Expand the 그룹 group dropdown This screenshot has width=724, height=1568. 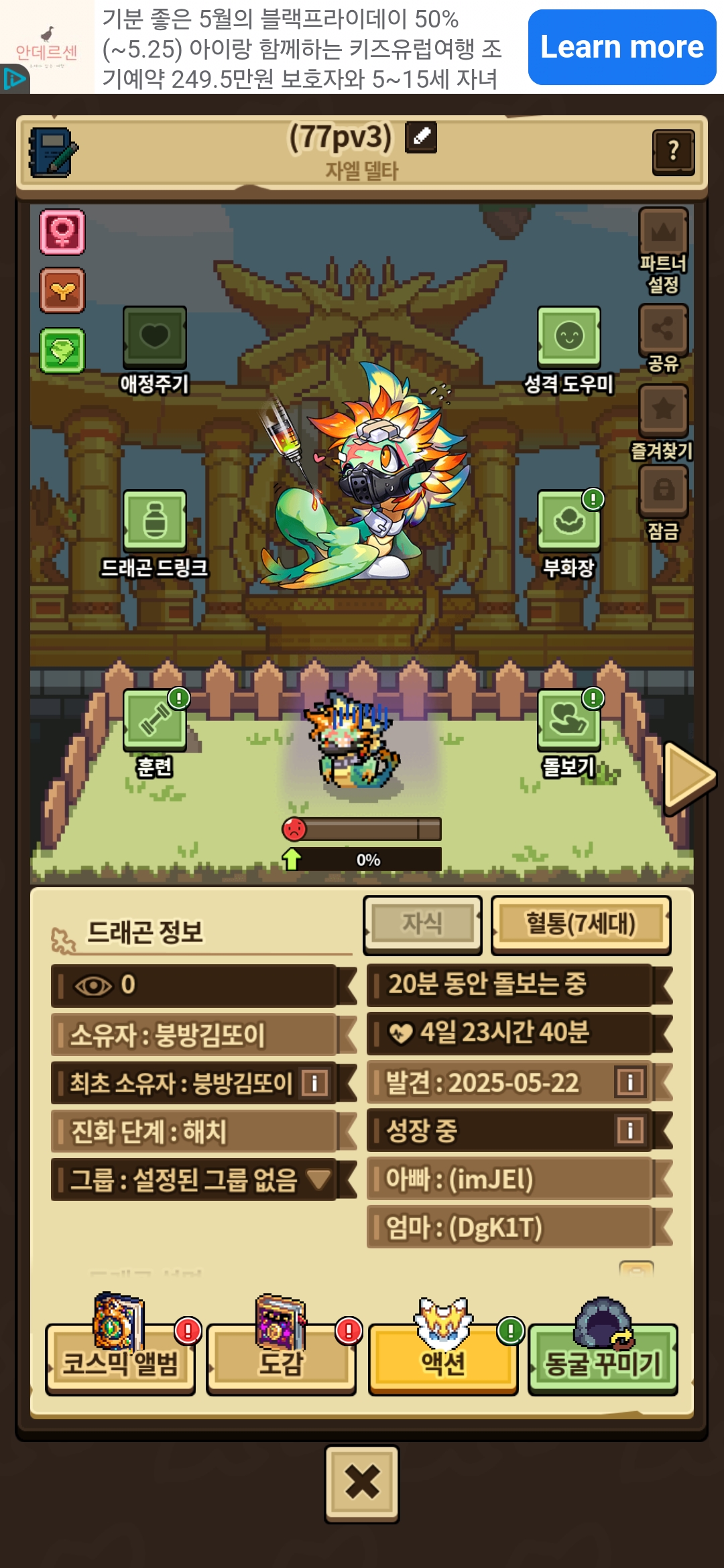[318, 1179]
